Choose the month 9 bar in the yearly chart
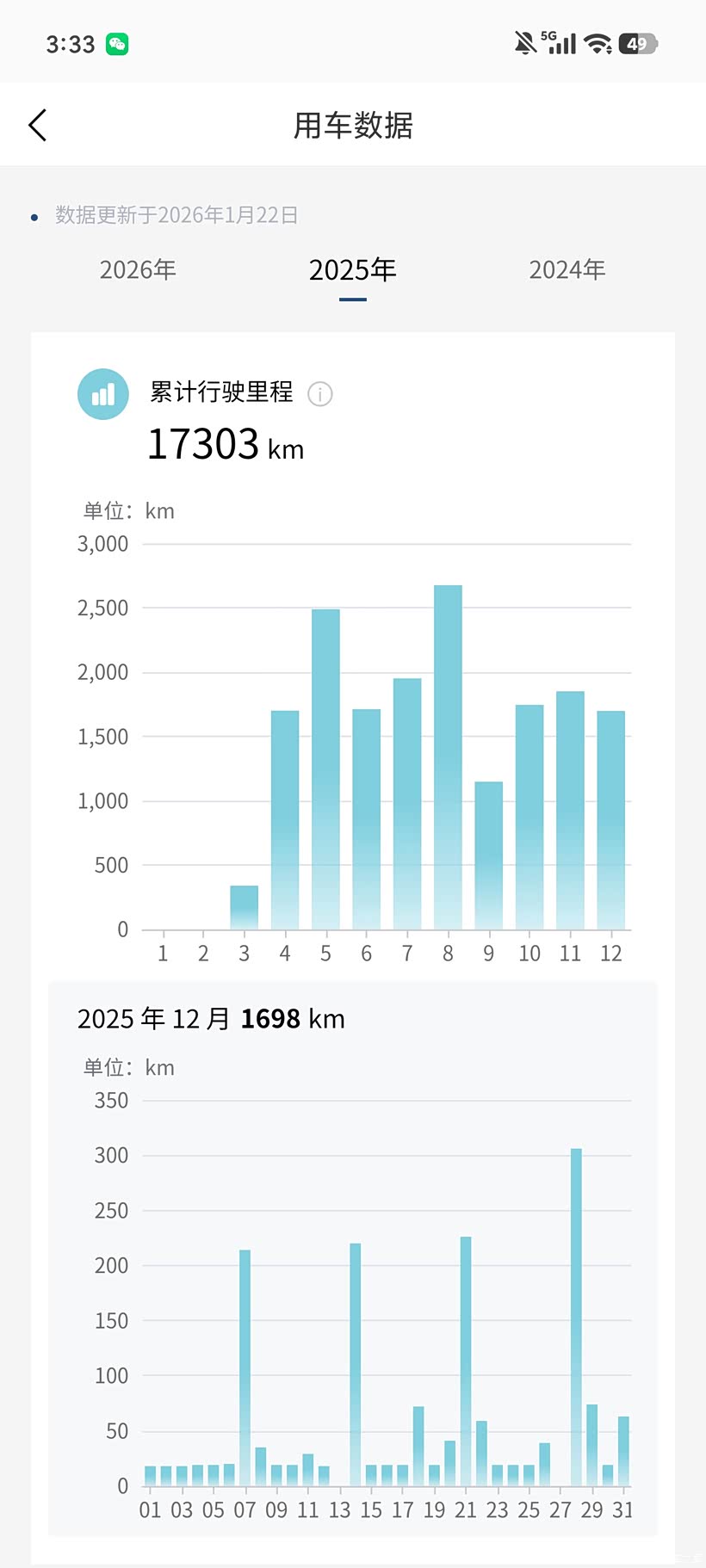Viewport: 706px width, 1568px height. point(488,855)
